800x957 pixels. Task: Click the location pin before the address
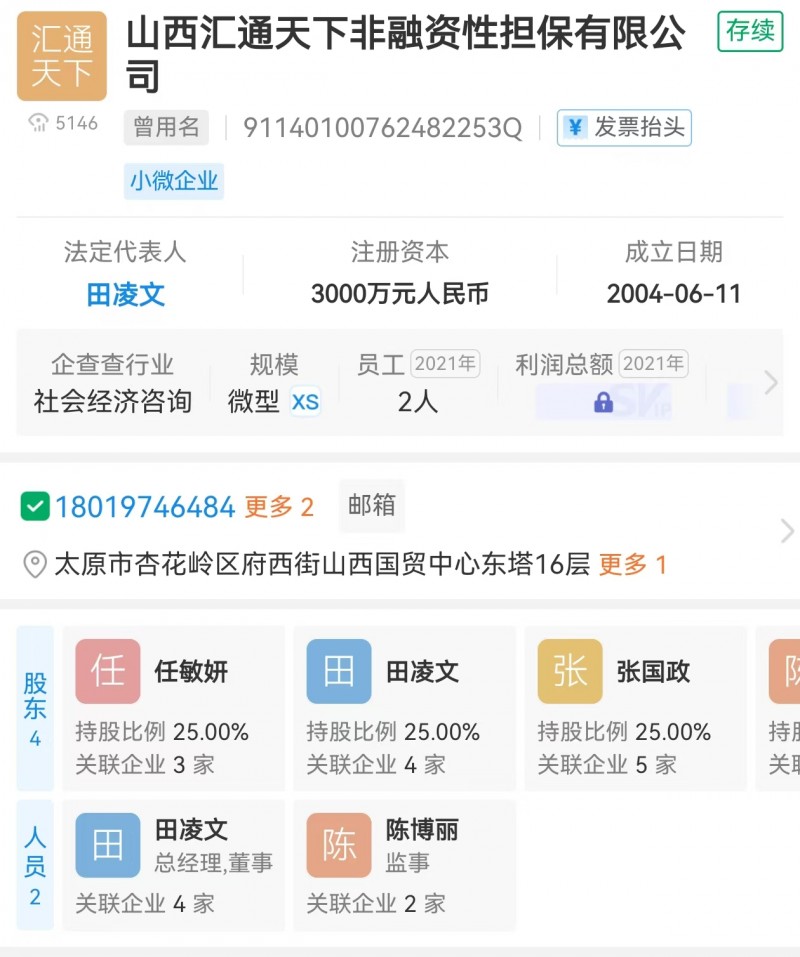click(x=32, y=563)
